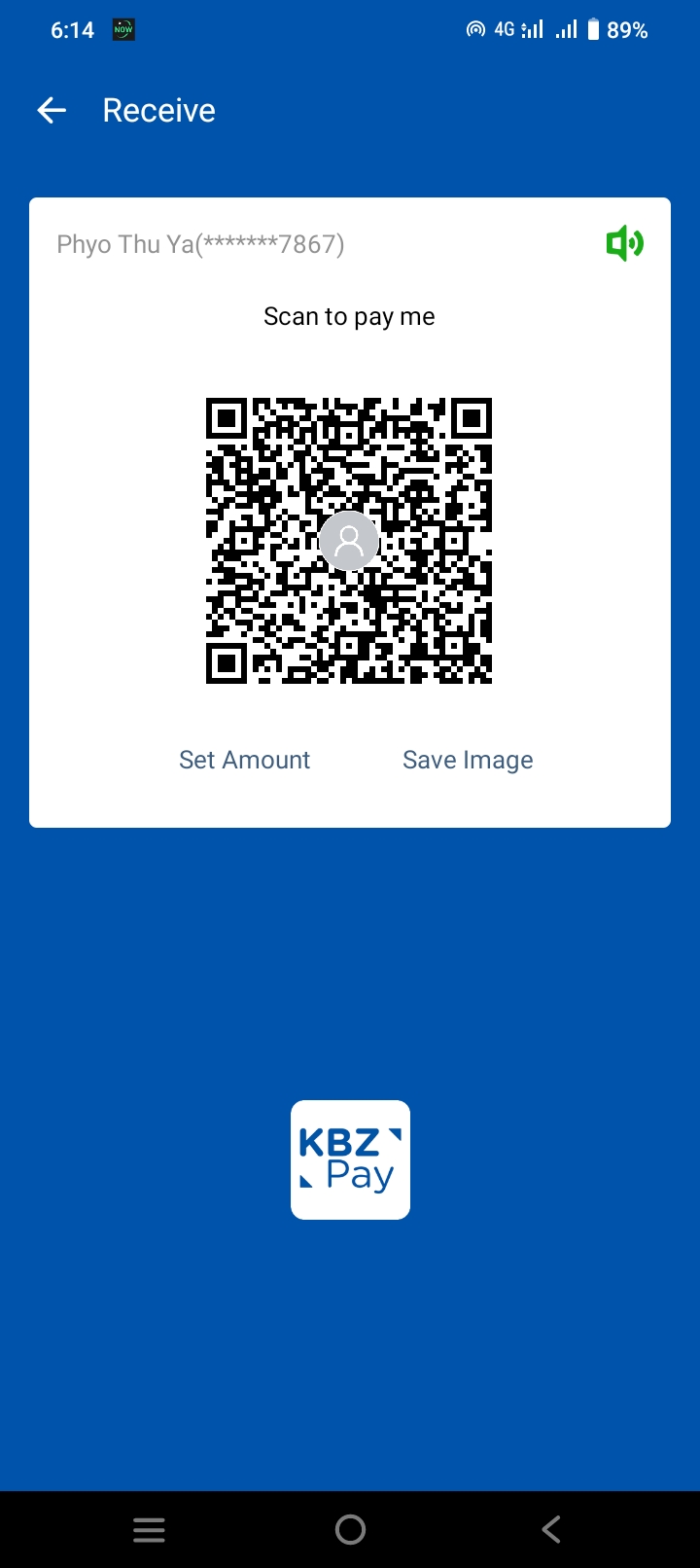Go back from the Receive screen
700x1568 pixels.
coord(52,111)
